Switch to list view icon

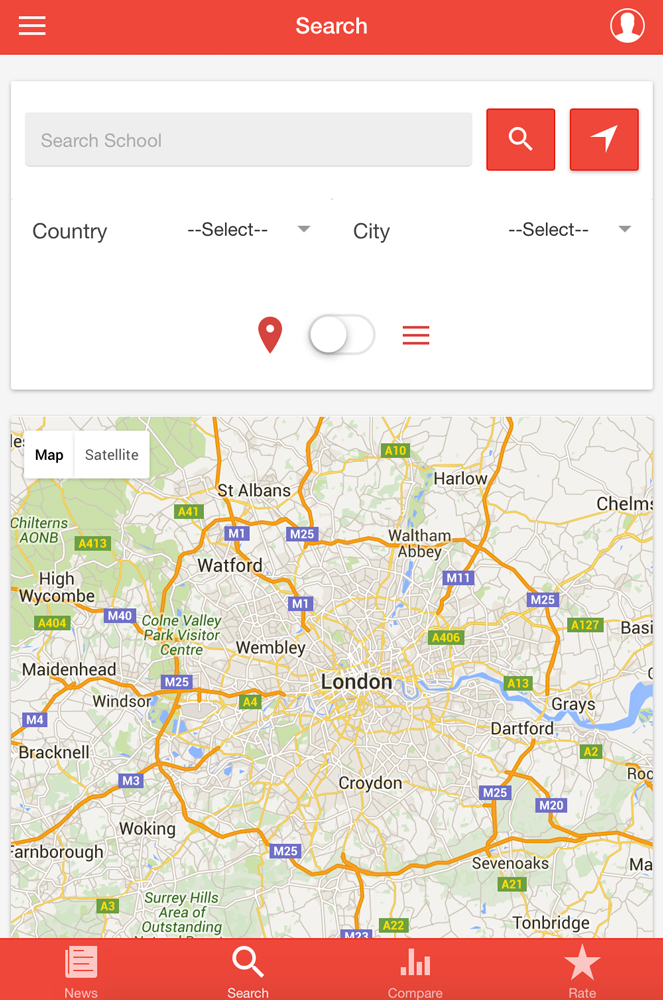click(416, 335)
